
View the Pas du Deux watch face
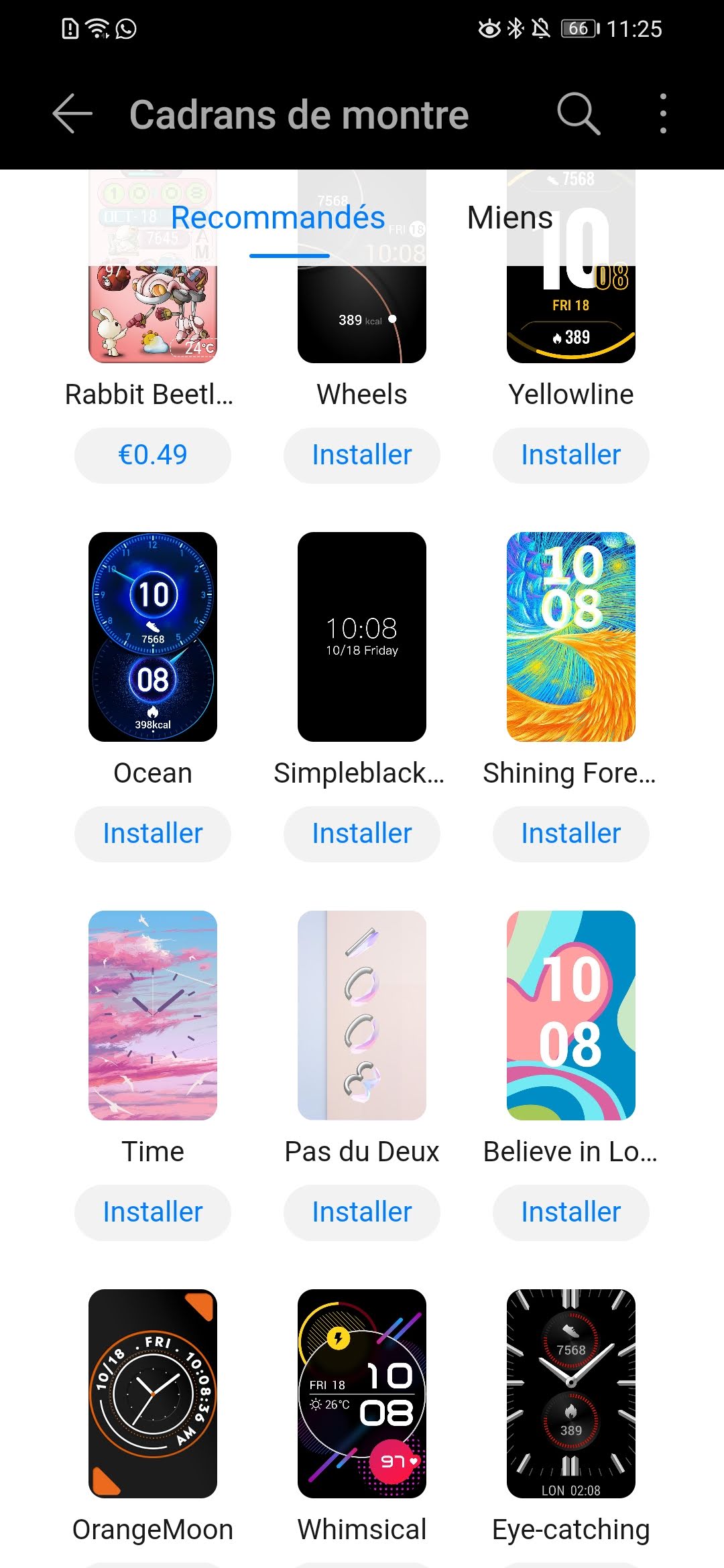click(362, 1015)
